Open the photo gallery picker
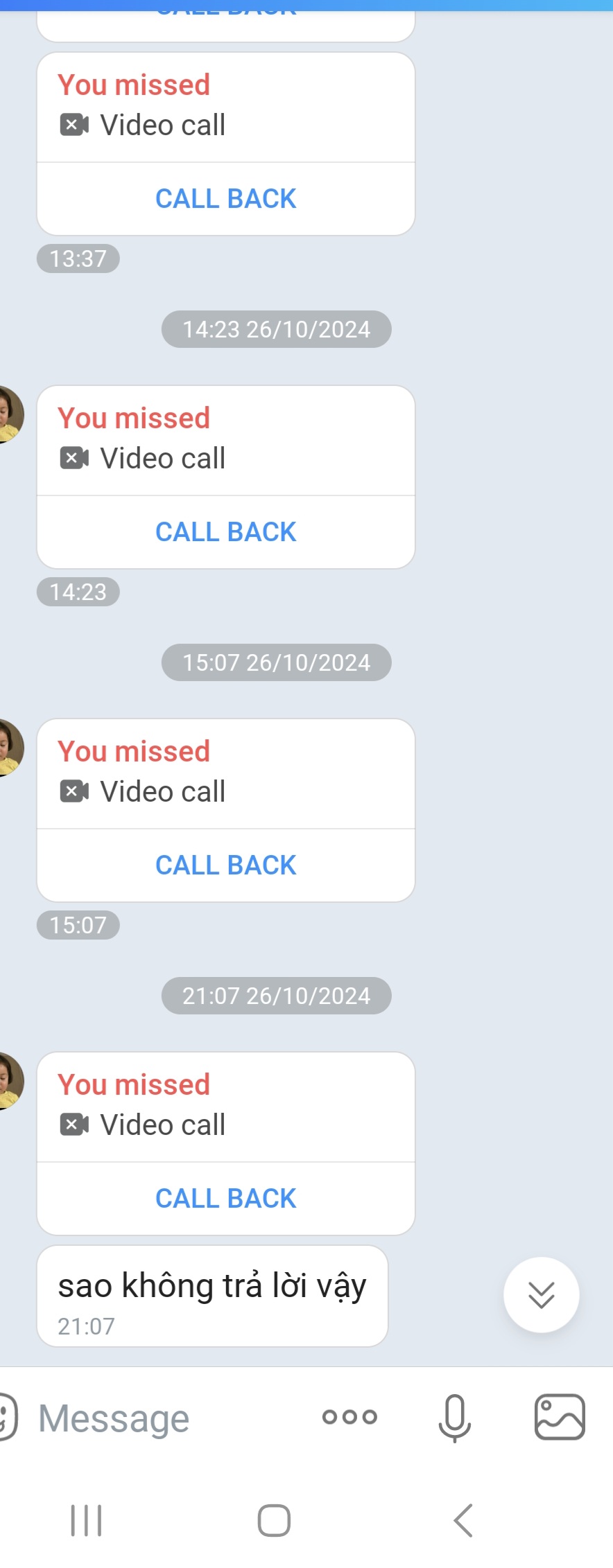The image size is (613, 1568). click(560, 1417)
